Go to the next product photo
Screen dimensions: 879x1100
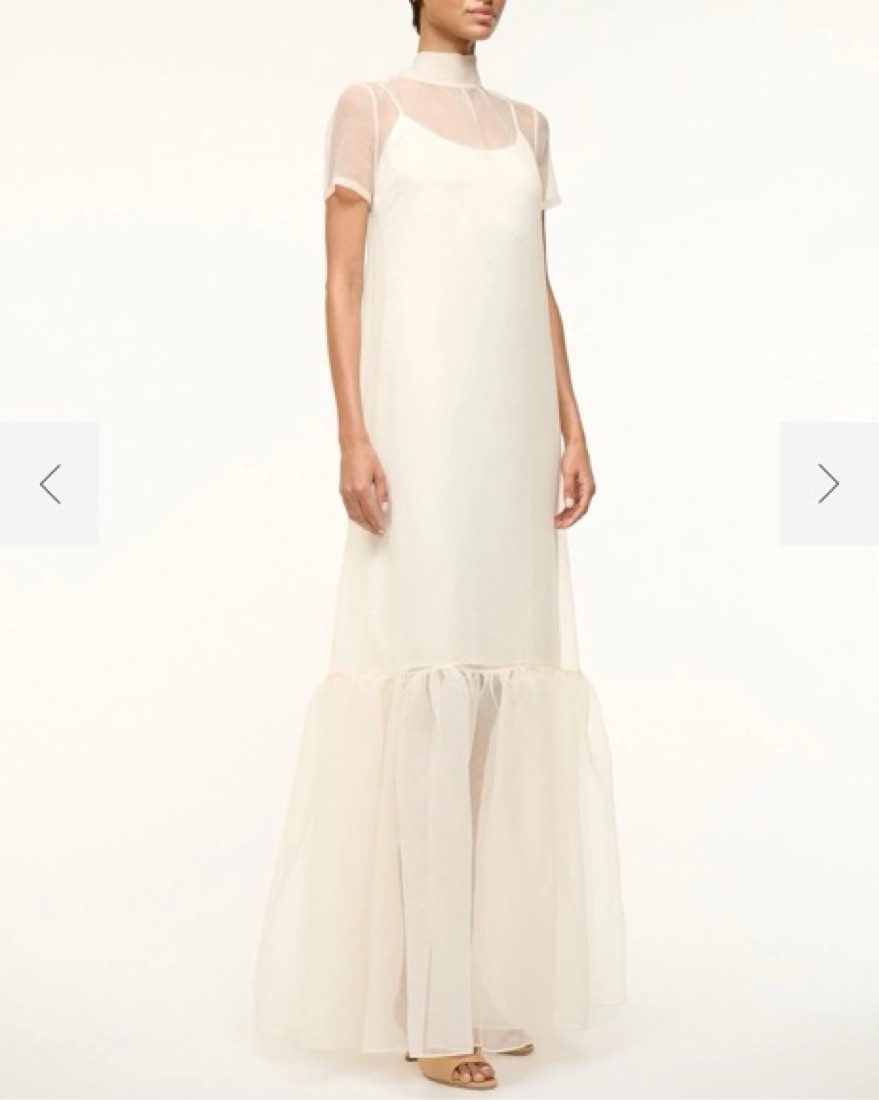tap(828, 484)
